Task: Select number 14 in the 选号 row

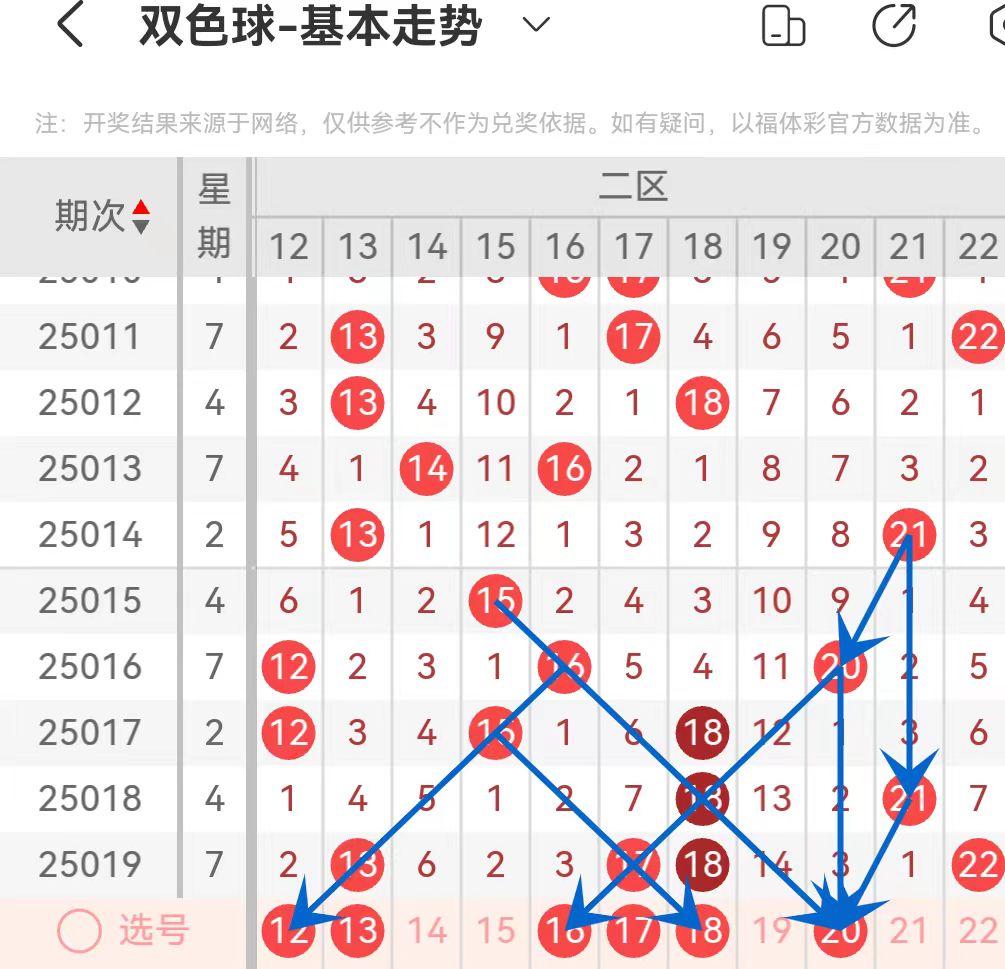Action: tap(427, 931)
